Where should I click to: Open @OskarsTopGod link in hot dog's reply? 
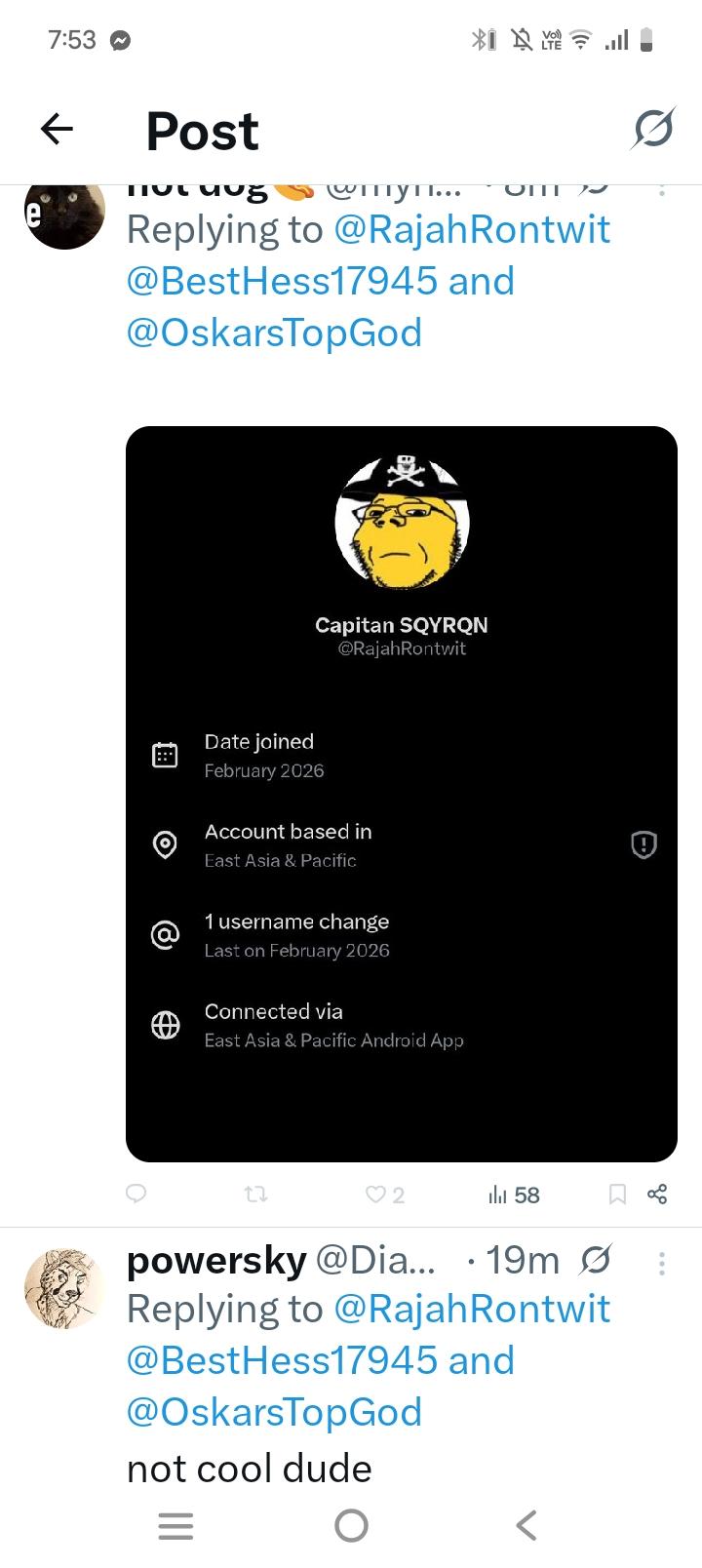[x=274, y=333]
